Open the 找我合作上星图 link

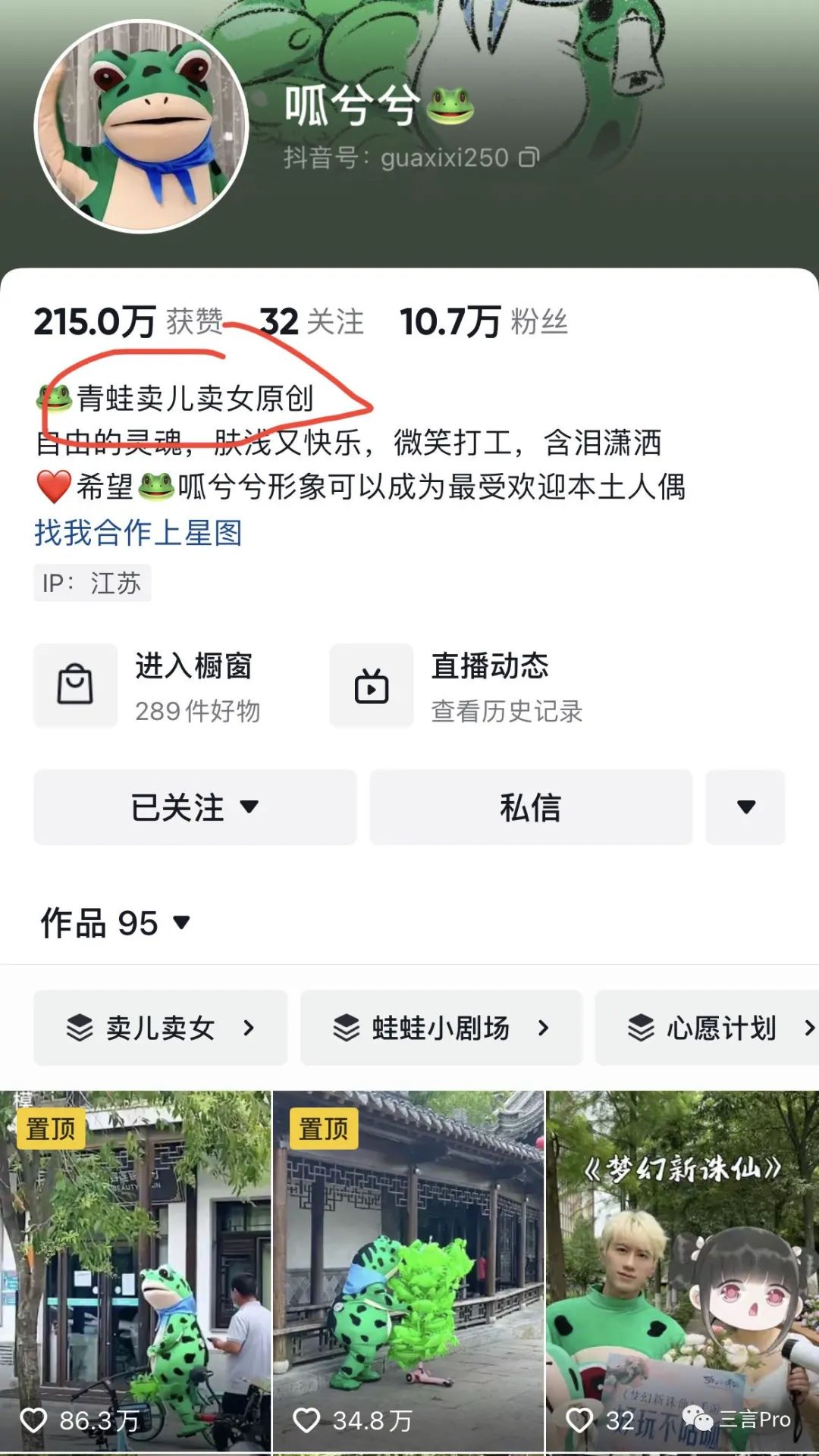click(138, 533)
